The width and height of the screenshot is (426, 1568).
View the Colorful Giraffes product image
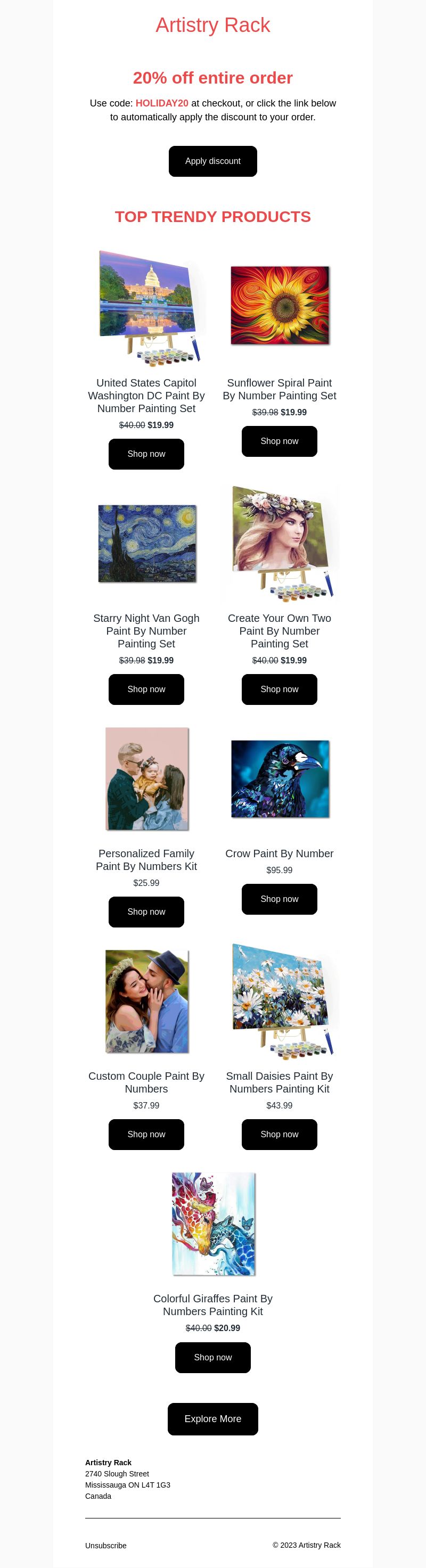(213, 1224)
